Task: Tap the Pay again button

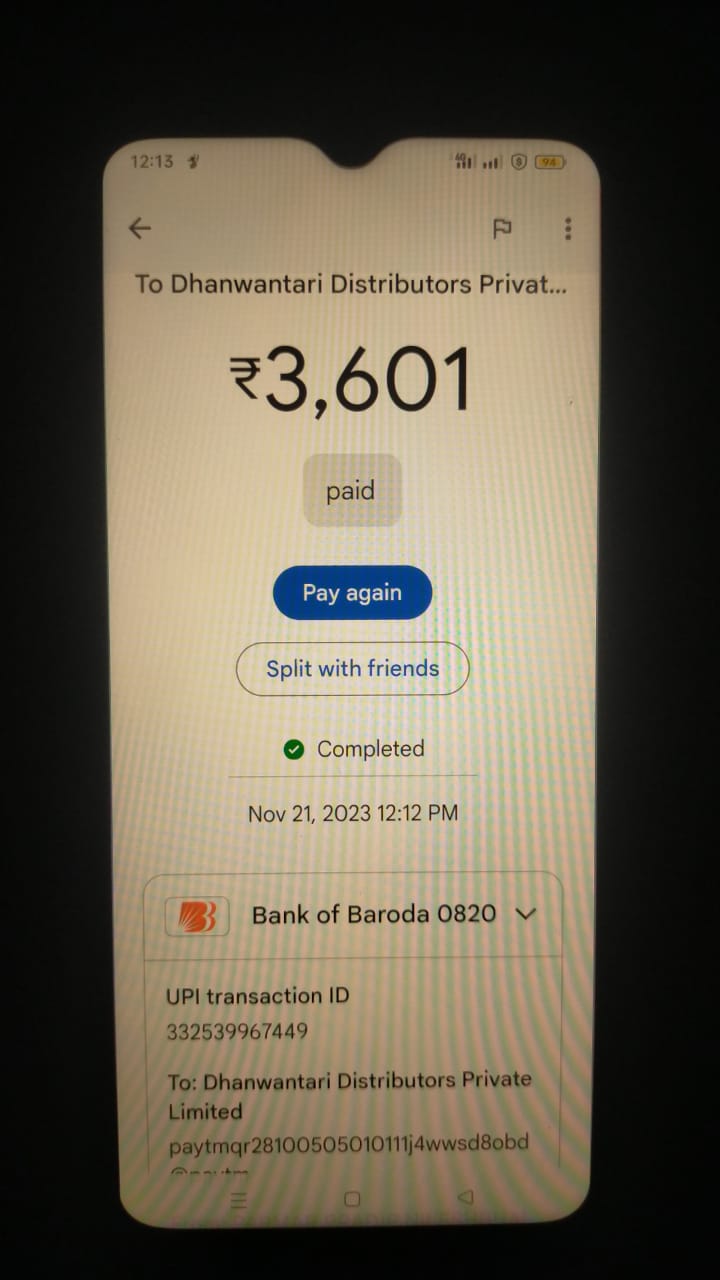Action: click(x=352, y=593)
